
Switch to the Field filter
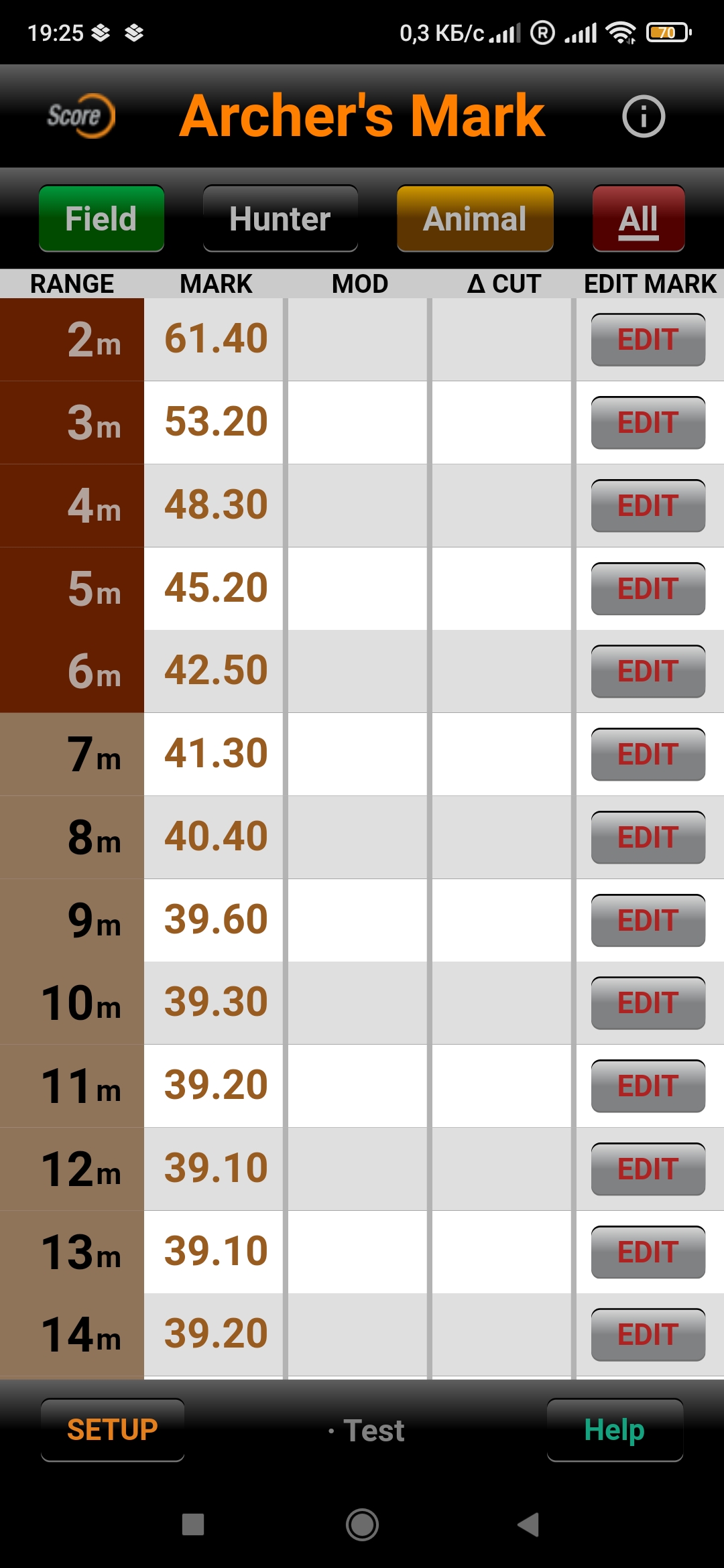point(101,218)
